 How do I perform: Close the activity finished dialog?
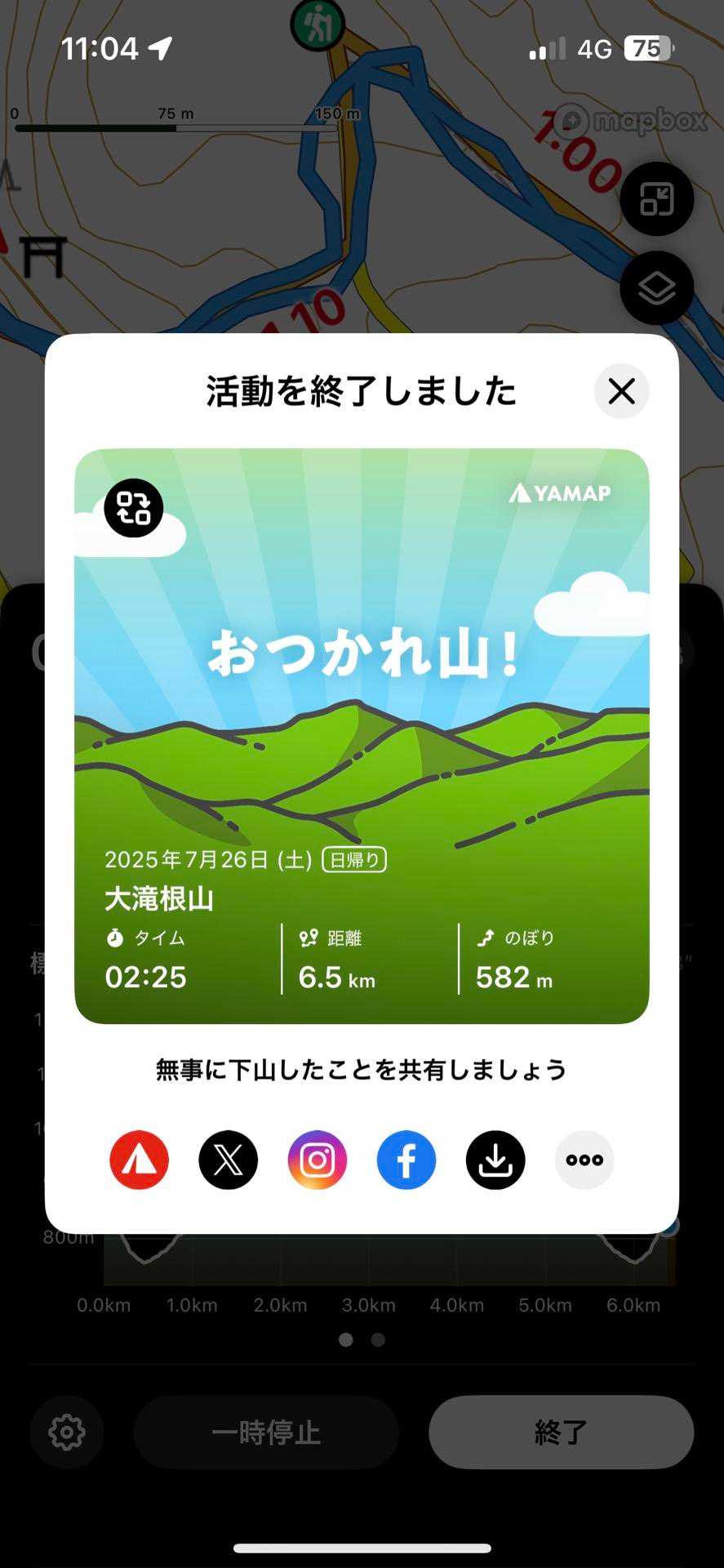click(x=621, y=391)
